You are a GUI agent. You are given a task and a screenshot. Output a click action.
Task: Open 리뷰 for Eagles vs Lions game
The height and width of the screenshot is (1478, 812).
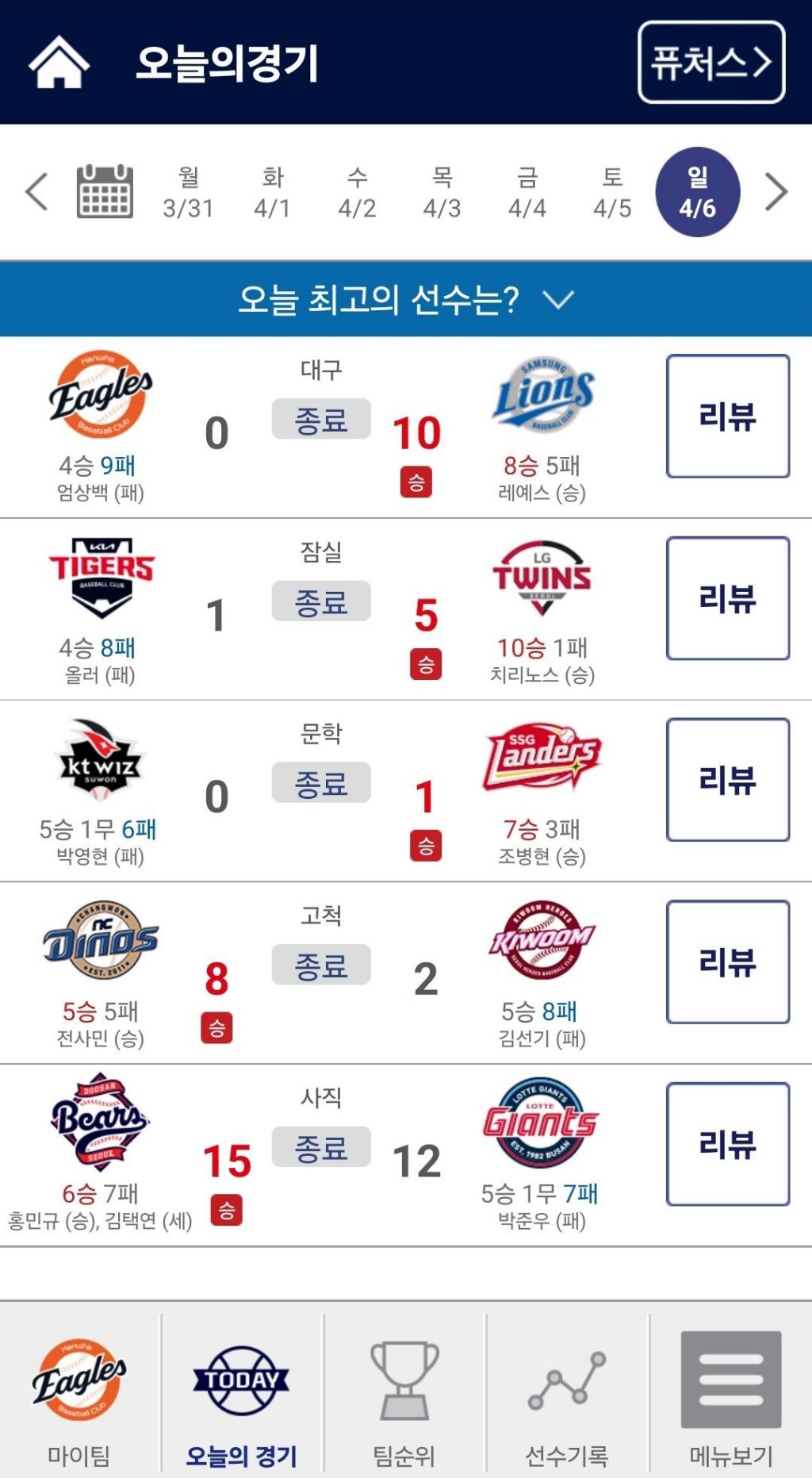pos(728,416)
